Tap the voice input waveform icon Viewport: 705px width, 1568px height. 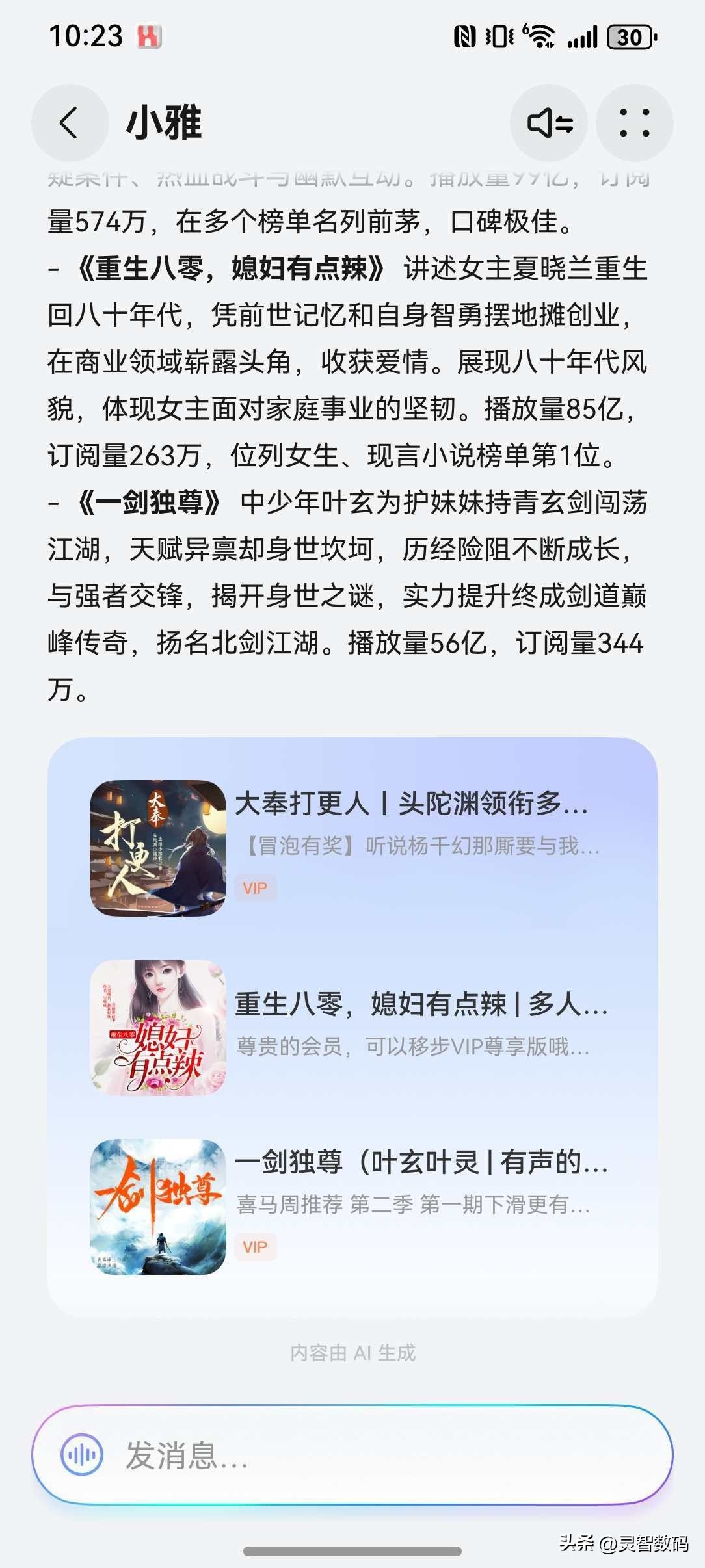click(82, 1455)
